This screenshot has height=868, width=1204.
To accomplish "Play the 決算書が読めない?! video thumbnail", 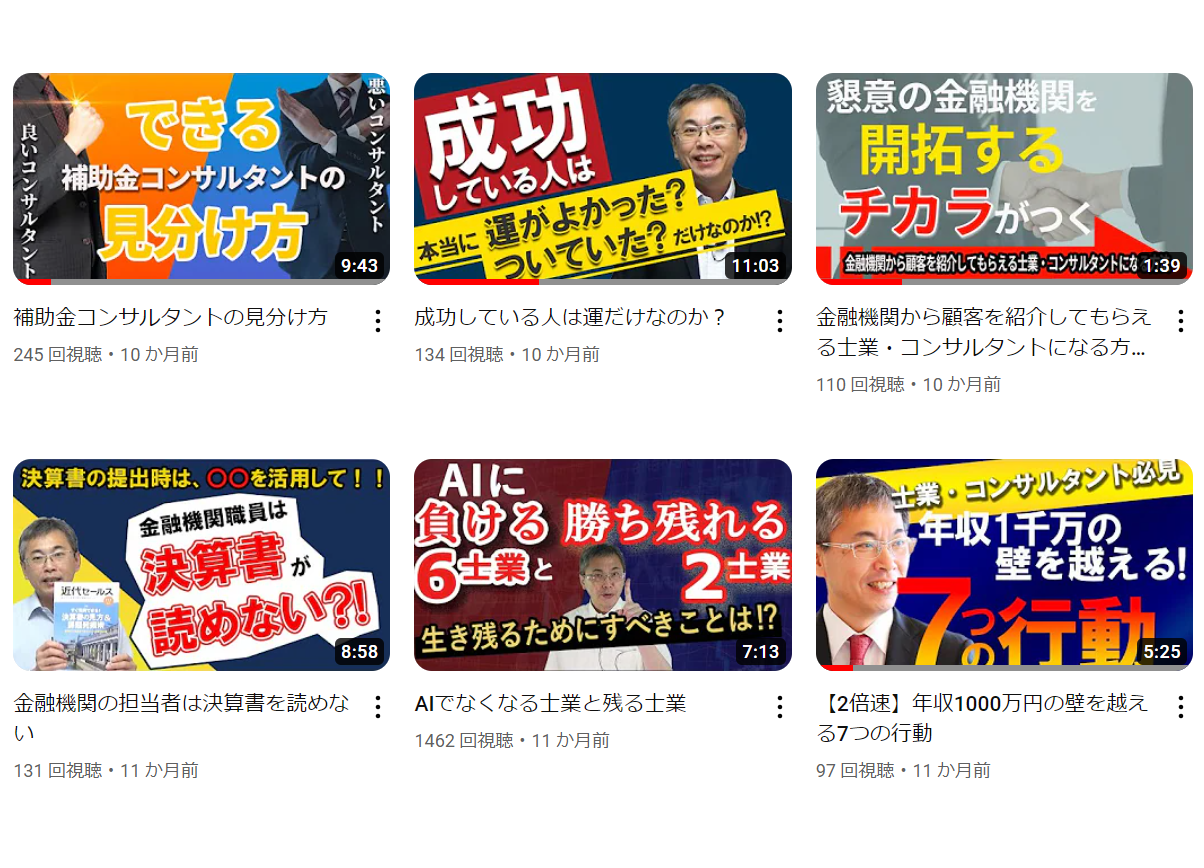I will pos(201,565).
